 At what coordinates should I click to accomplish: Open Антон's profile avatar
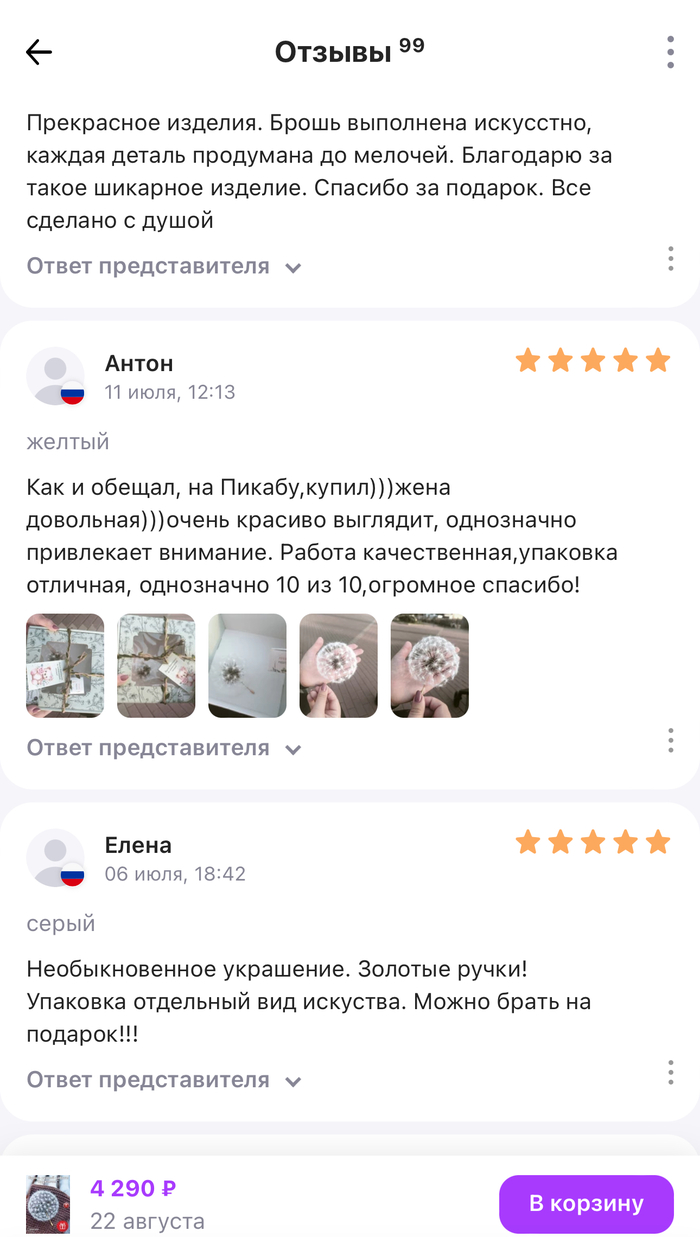[55, 376]
